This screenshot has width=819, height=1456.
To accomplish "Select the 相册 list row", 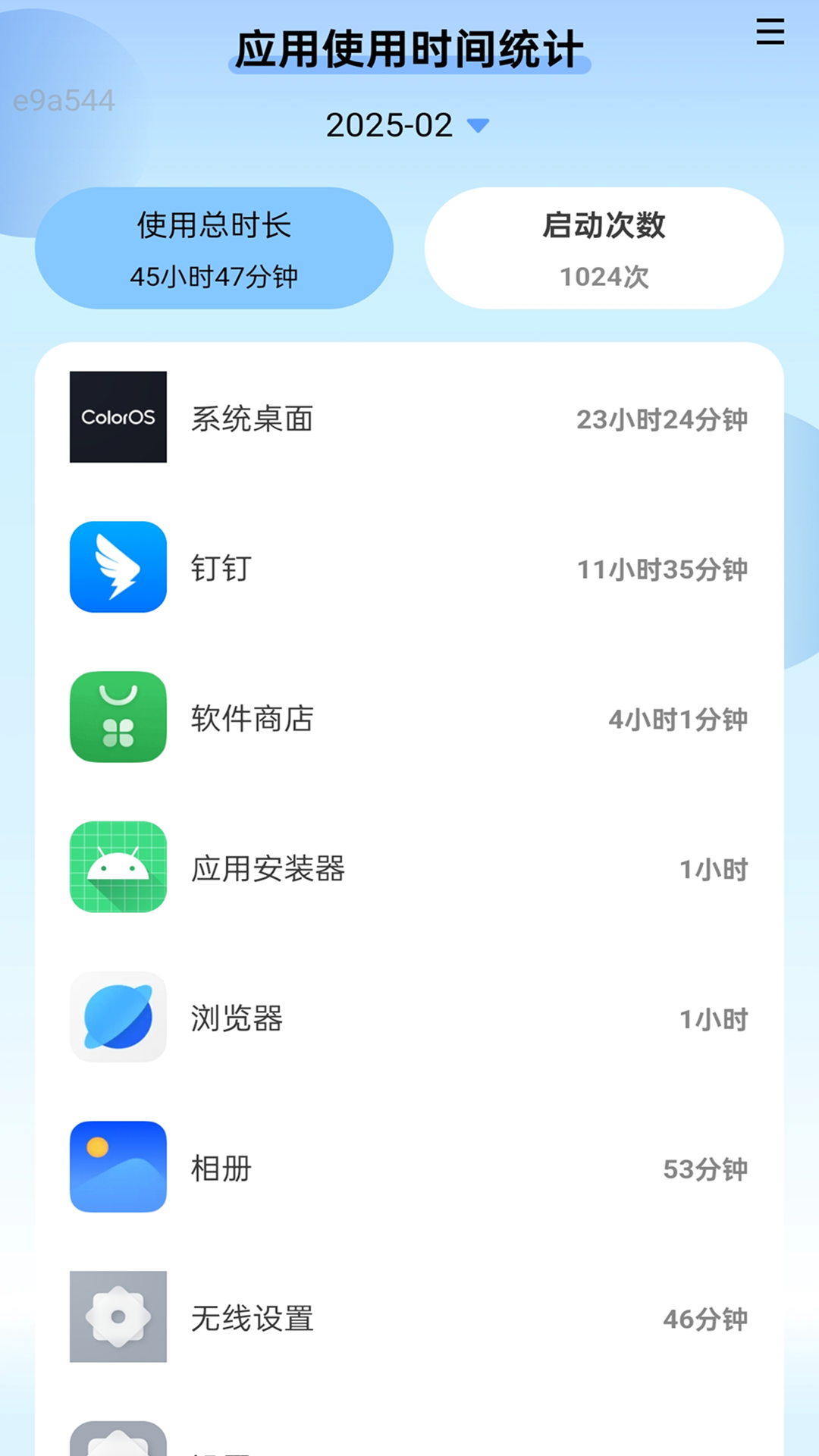I will pyautogui.click(x=409, y=1168).
